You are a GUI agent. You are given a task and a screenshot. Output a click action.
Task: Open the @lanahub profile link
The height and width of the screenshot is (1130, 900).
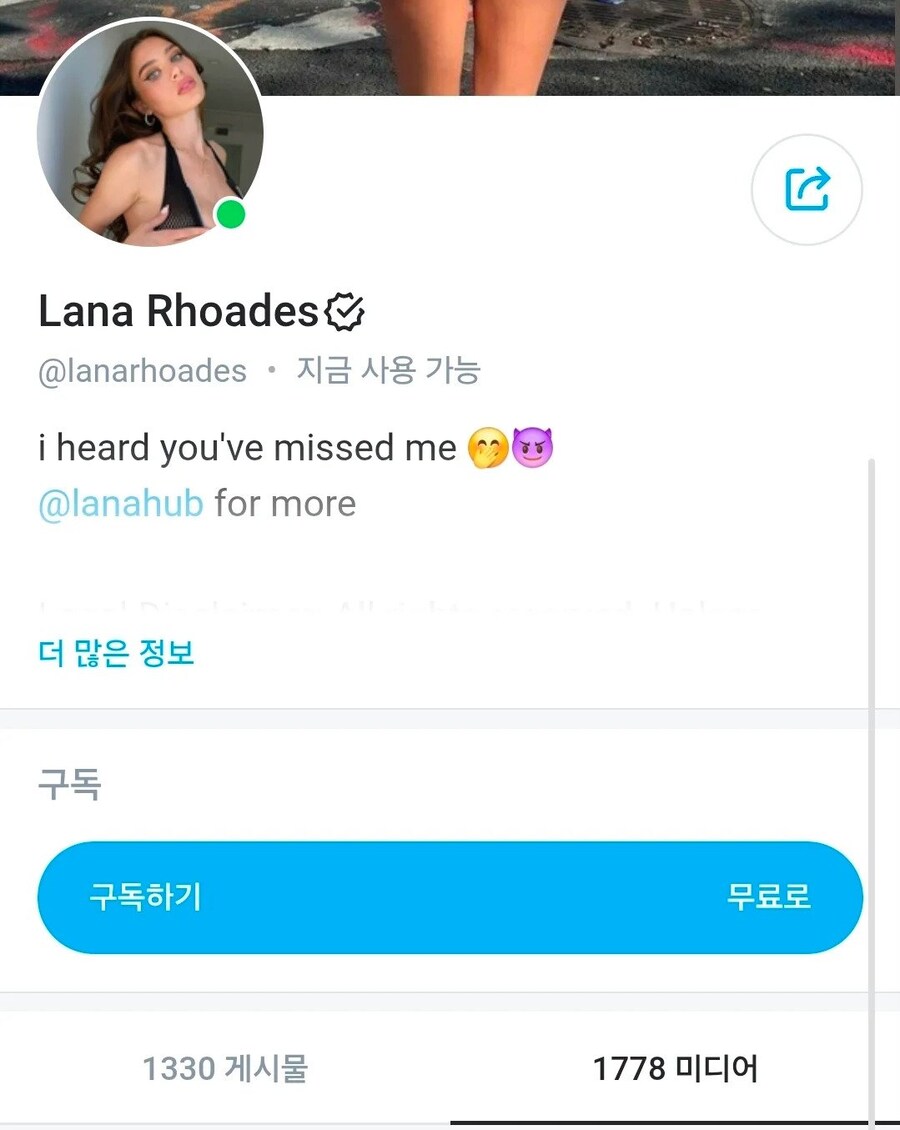coord(120,503)
